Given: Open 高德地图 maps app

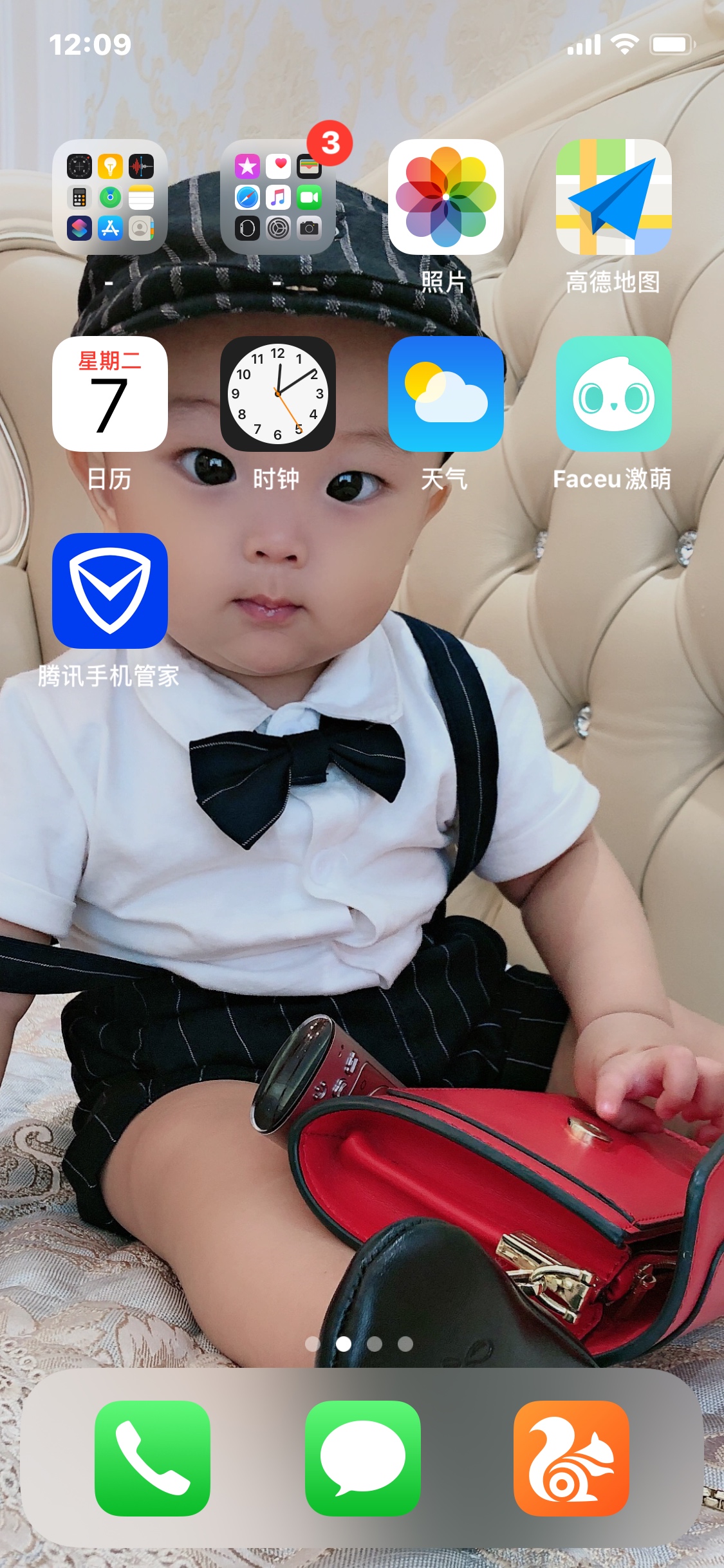Looking at the screenshot, I should (613, 197).
